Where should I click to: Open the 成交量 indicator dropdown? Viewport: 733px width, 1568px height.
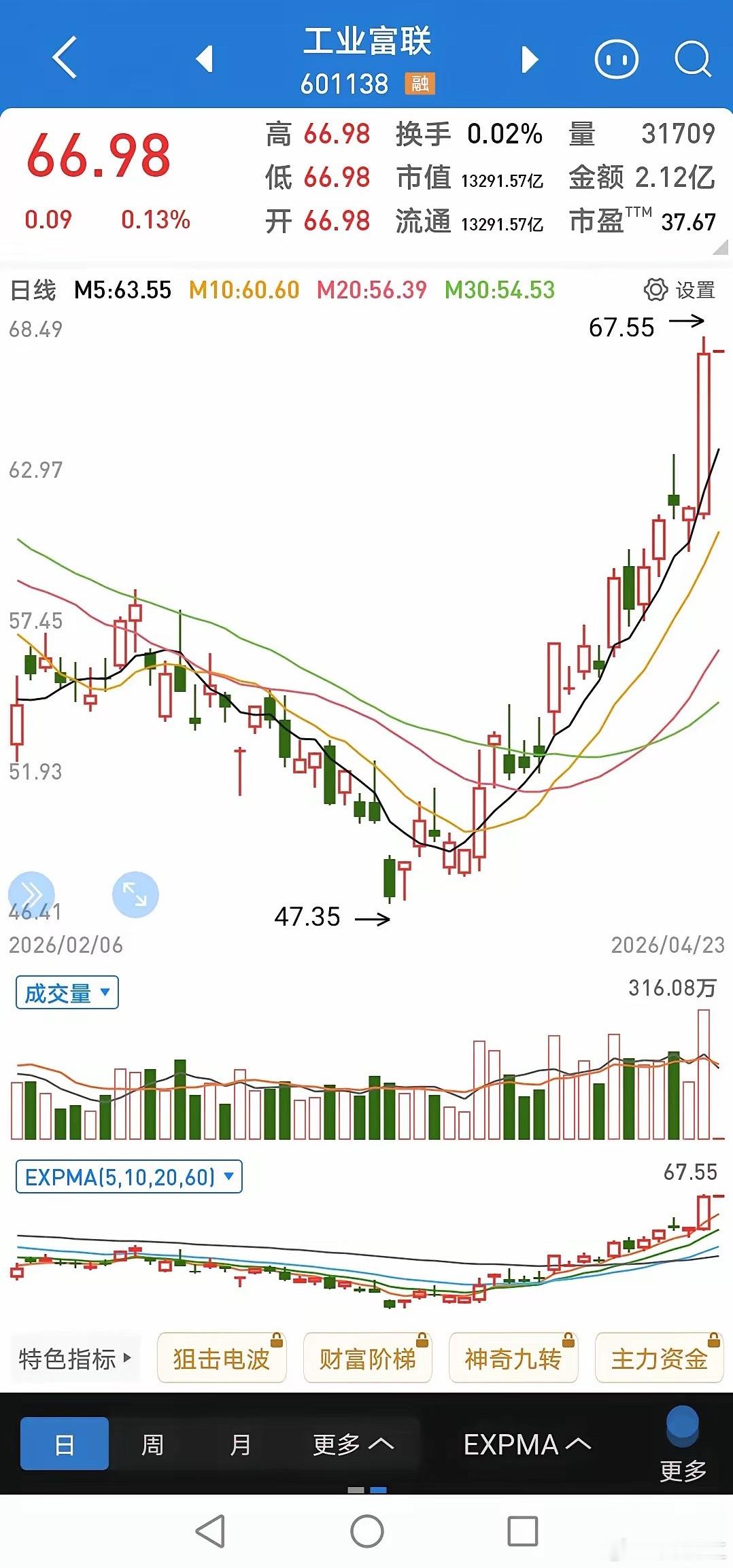66,992
